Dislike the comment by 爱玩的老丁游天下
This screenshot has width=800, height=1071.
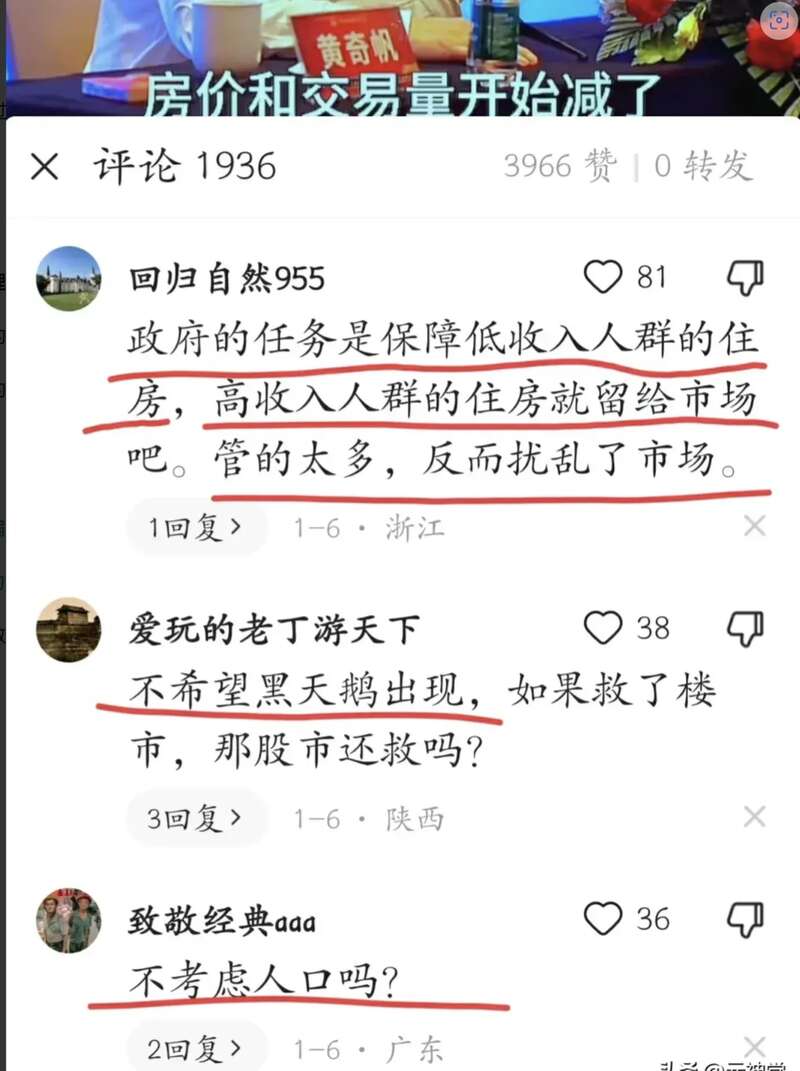[x=744, y=628]
